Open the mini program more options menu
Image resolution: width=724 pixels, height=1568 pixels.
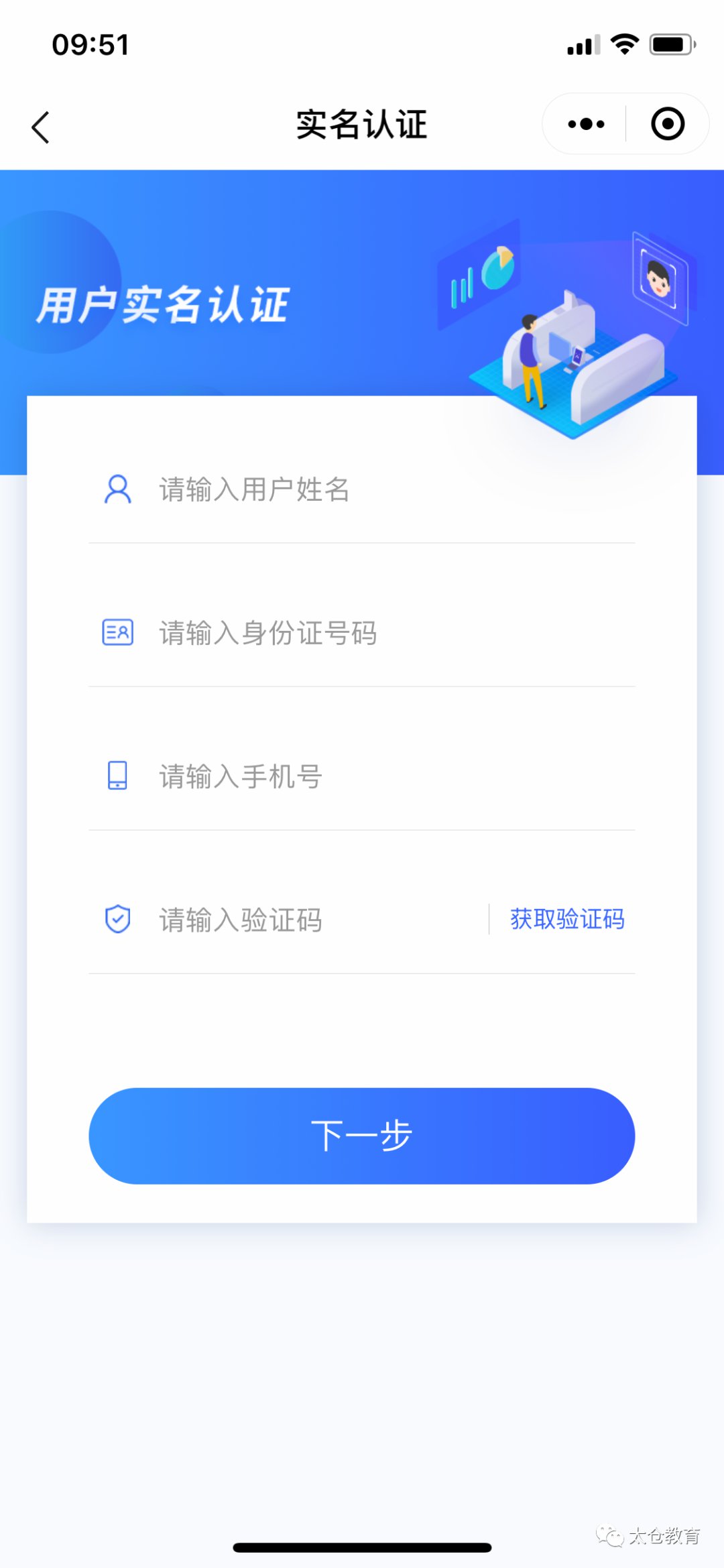(585, 124)
